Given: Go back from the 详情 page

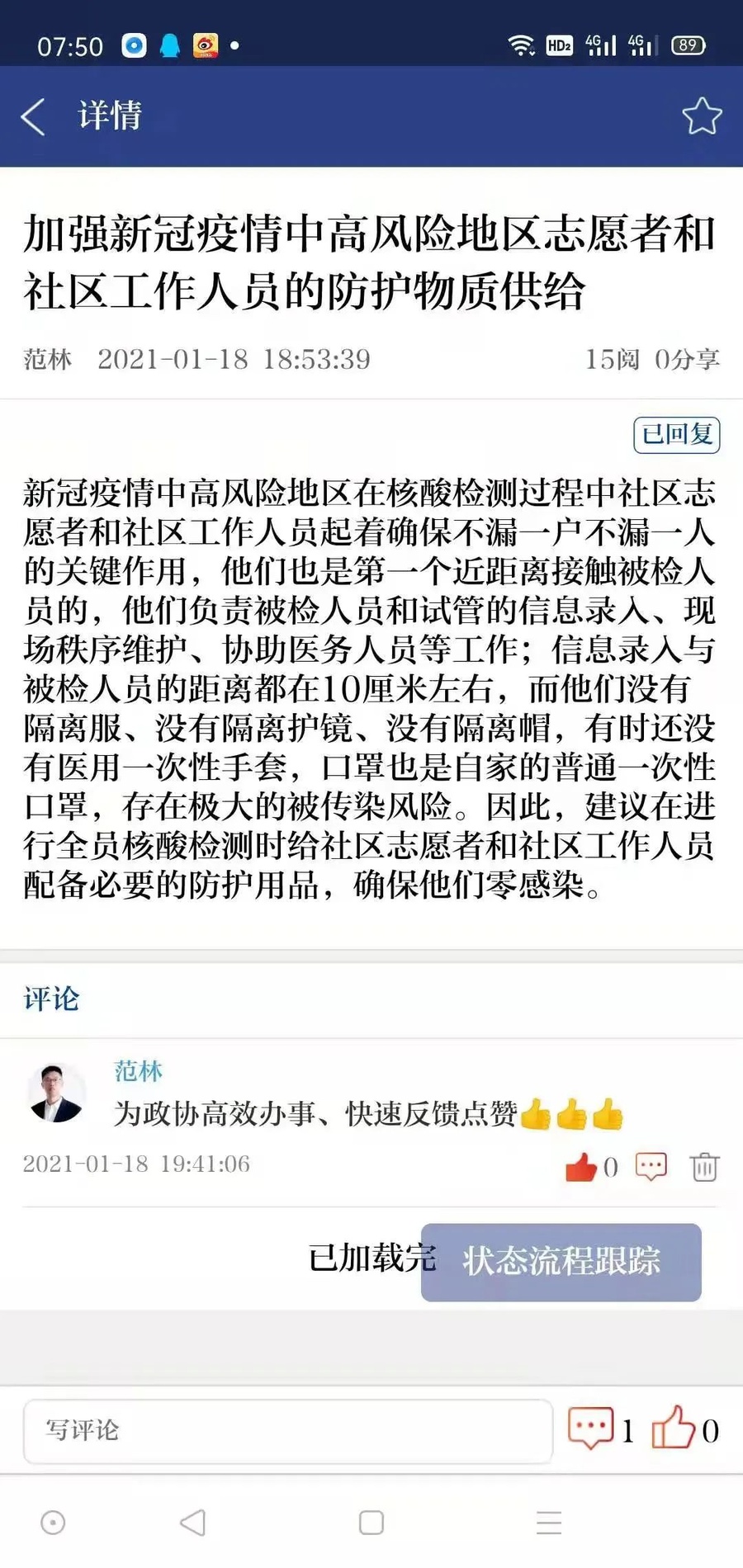Looking at the screenshot, I should tap(33, 116).
